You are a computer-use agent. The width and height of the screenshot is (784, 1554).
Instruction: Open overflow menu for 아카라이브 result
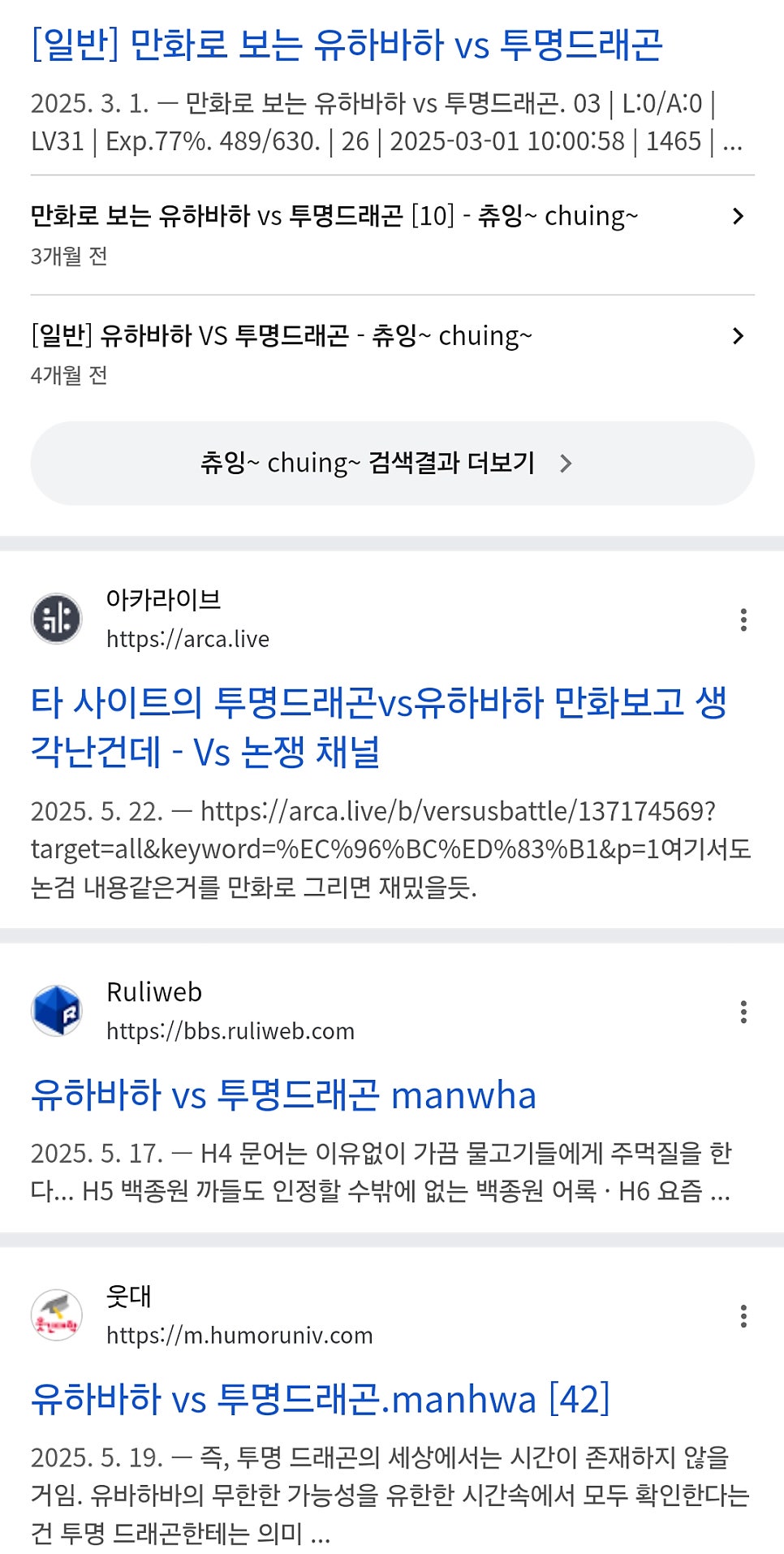(x=743, y=619)
